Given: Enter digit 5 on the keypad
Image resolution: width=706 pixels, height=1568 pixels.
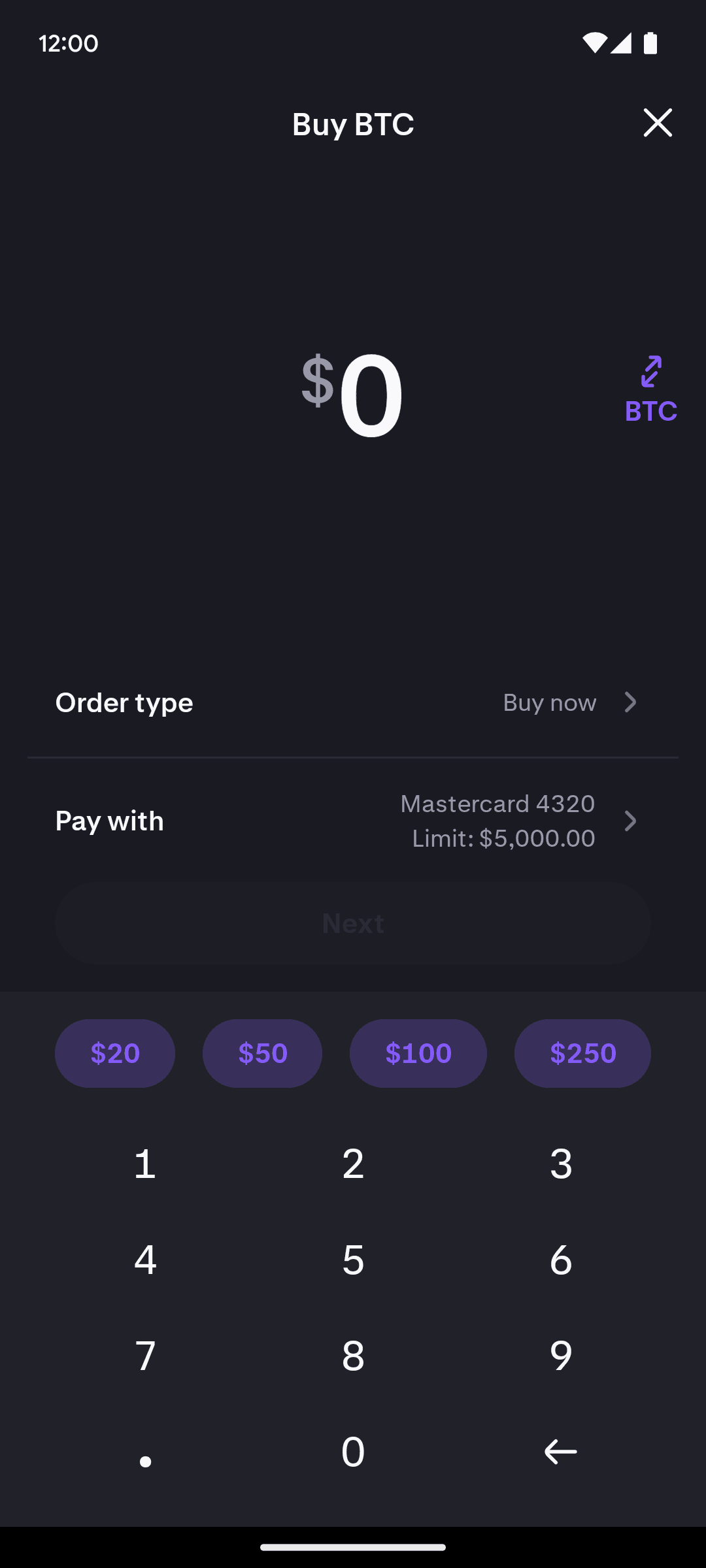Looking at the screenshot, I should pyautogui.click(x=353, y=1260).
